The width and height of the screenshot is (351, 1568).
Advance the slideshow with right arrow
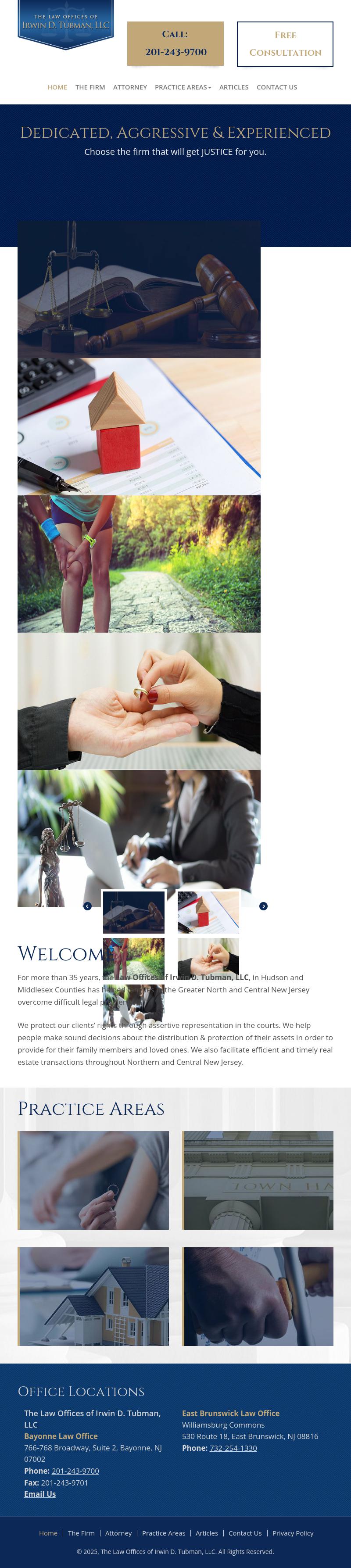(263, 906)
